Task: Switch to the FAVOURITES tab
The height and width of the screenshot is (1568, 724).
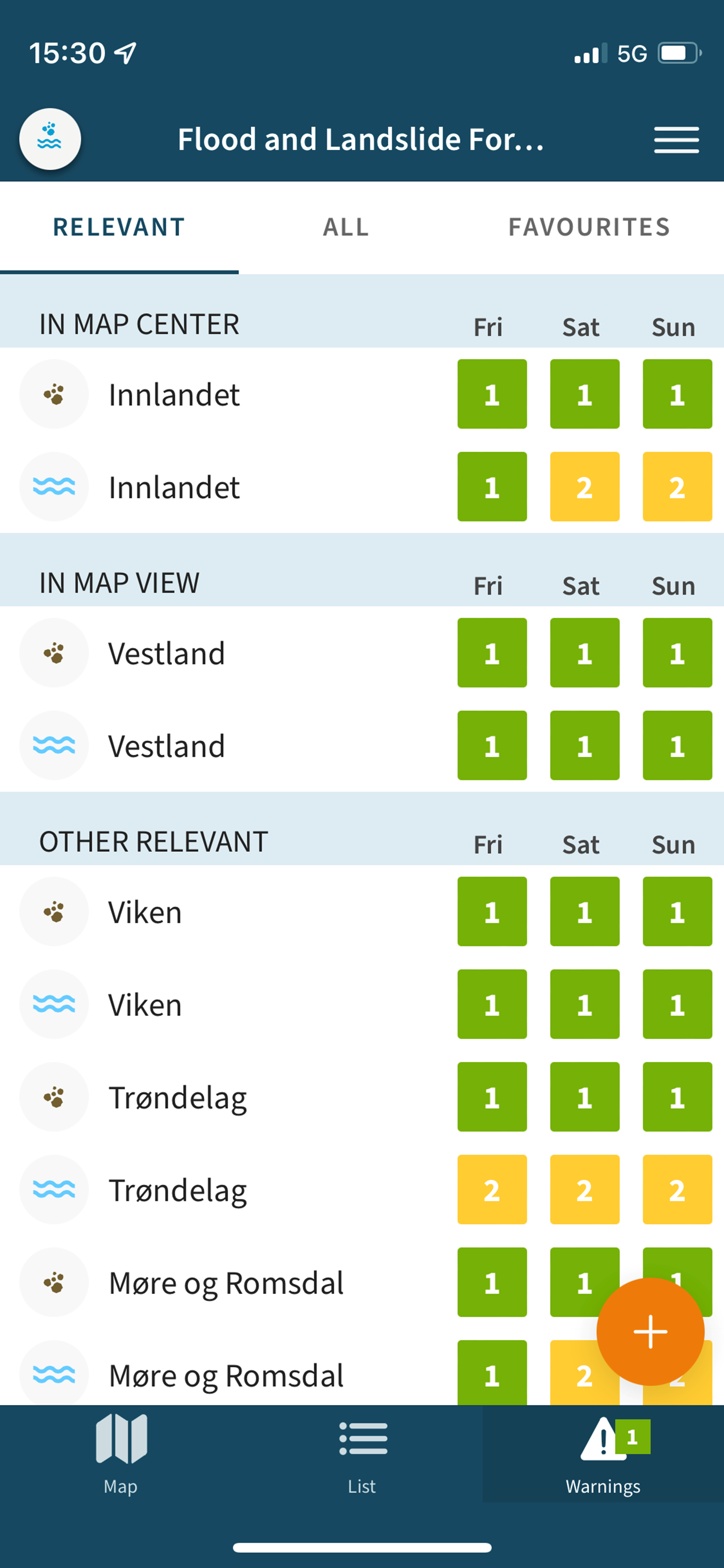Action: tap(589, 227)
